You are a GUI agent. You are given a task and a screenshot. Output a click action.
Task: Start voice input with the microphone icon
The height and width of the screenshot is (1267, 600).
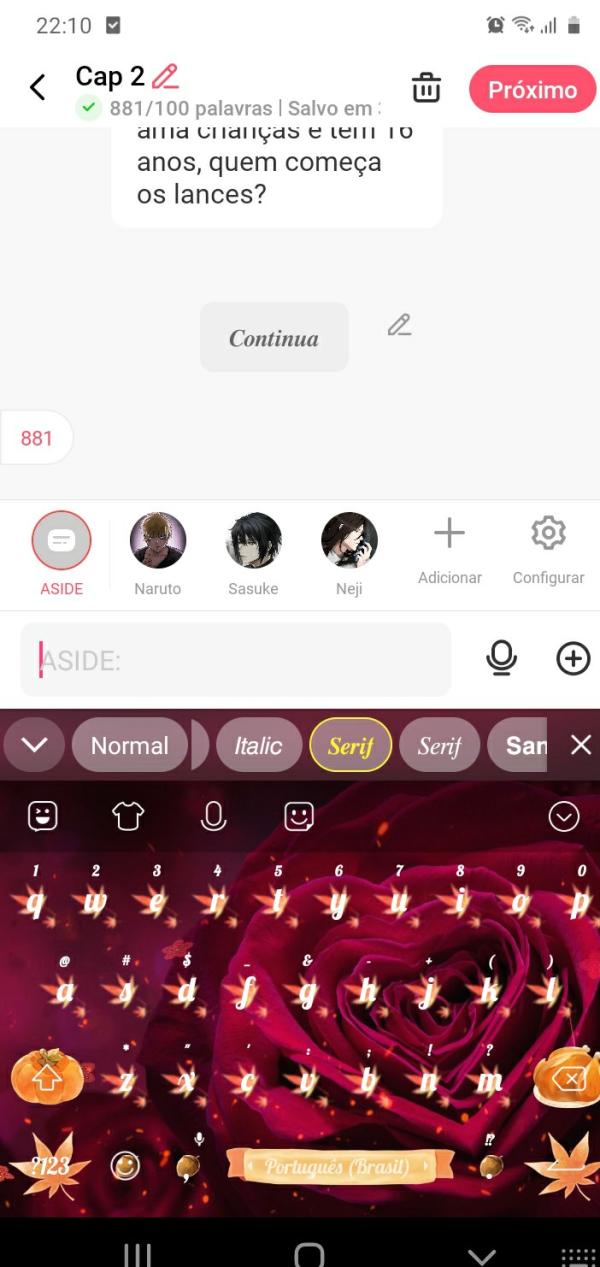(501, 658)
